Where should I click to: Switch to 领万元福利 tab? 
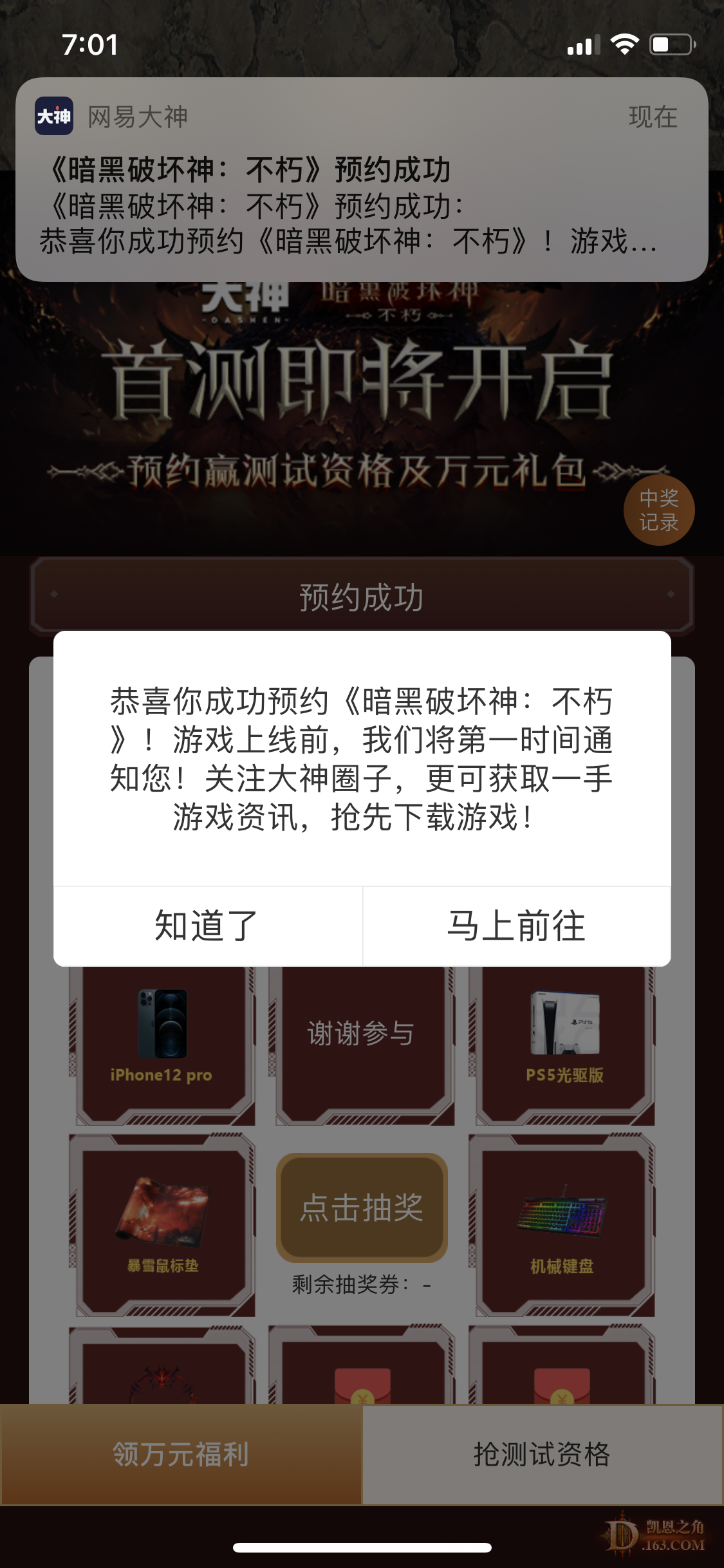click(181, 1454)
